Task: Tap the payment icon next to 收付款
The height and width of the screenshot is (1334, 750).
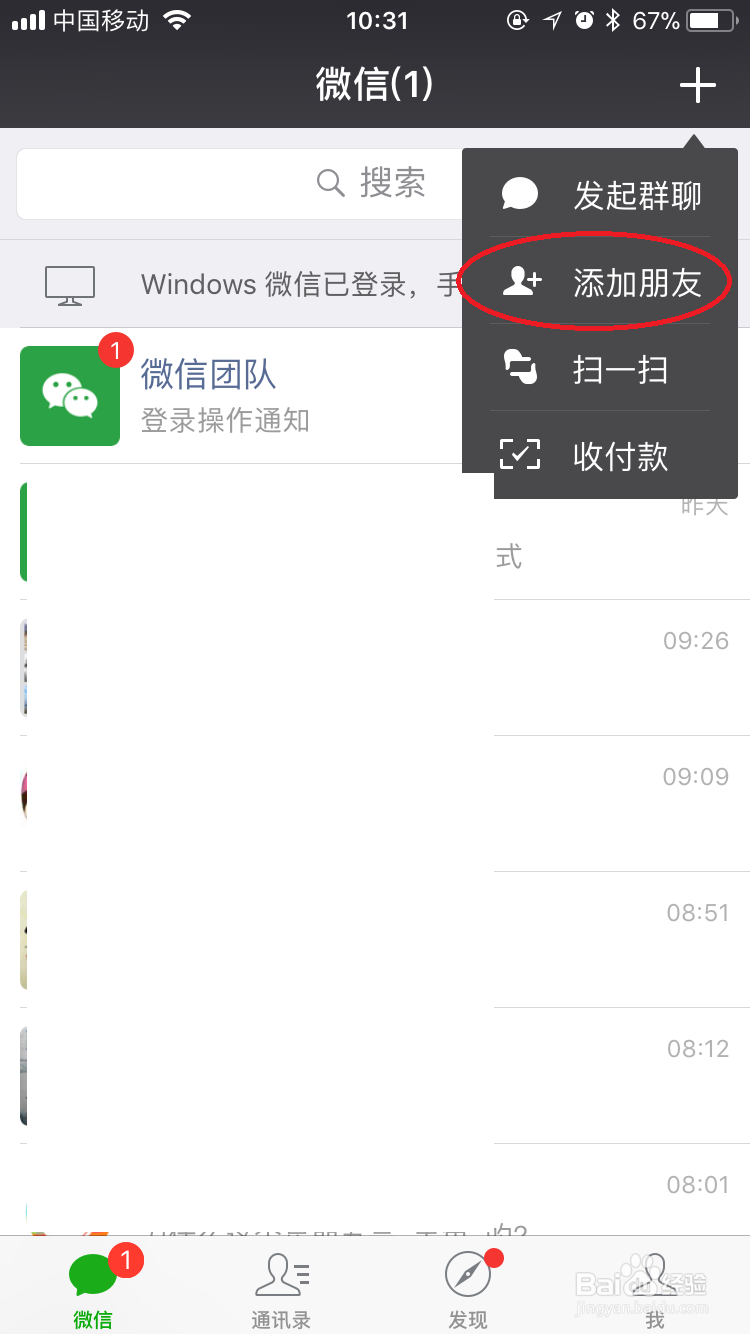Action: (x=519, y=455)
